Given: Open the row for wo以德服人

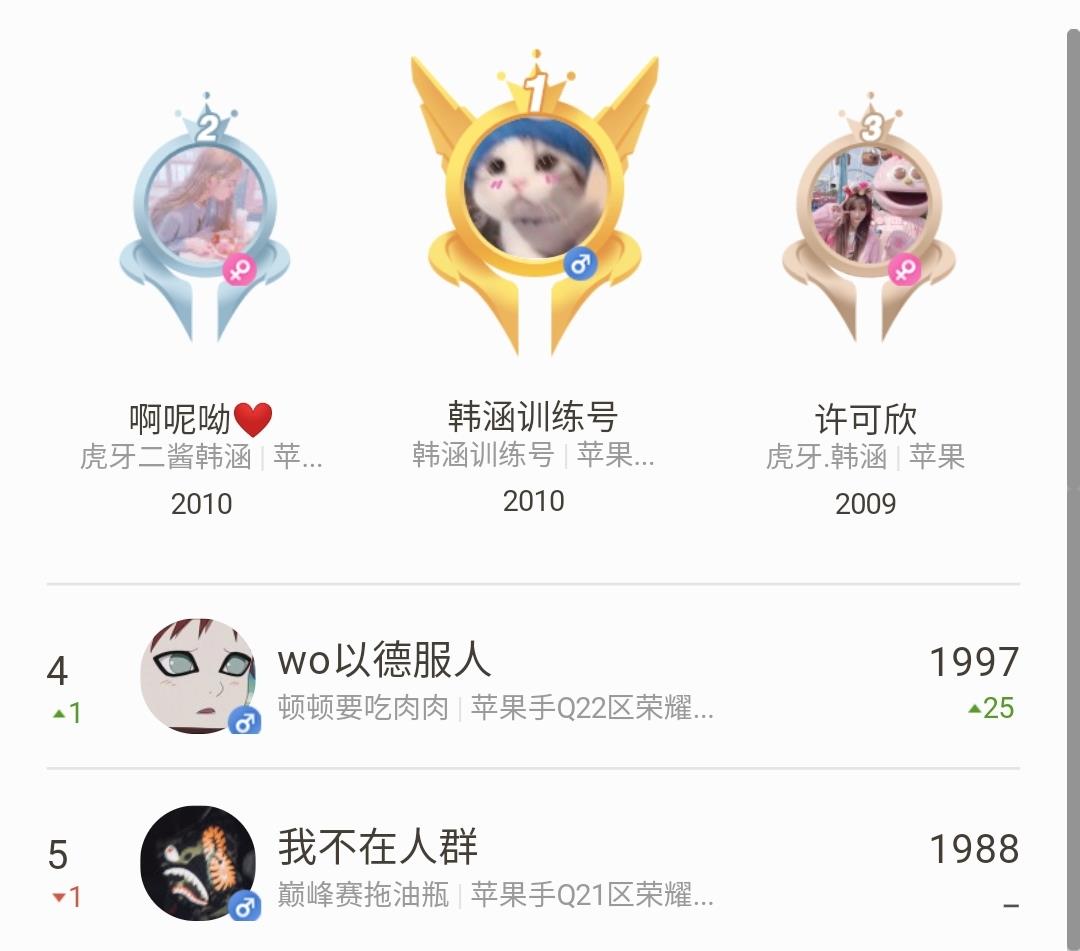Looking at the screenshot, I should click(532, 677).
